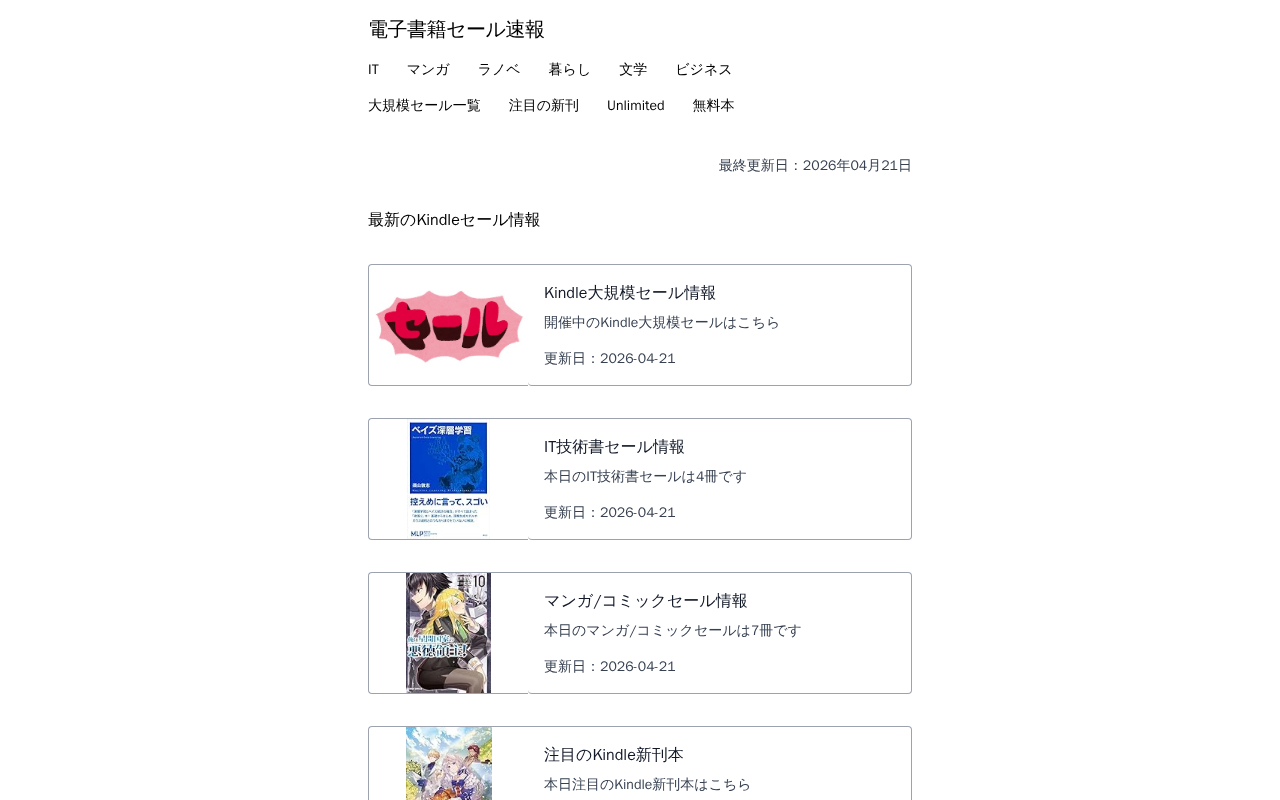Open the 電子書籍セール速報 site title

(x=456, y=30)
